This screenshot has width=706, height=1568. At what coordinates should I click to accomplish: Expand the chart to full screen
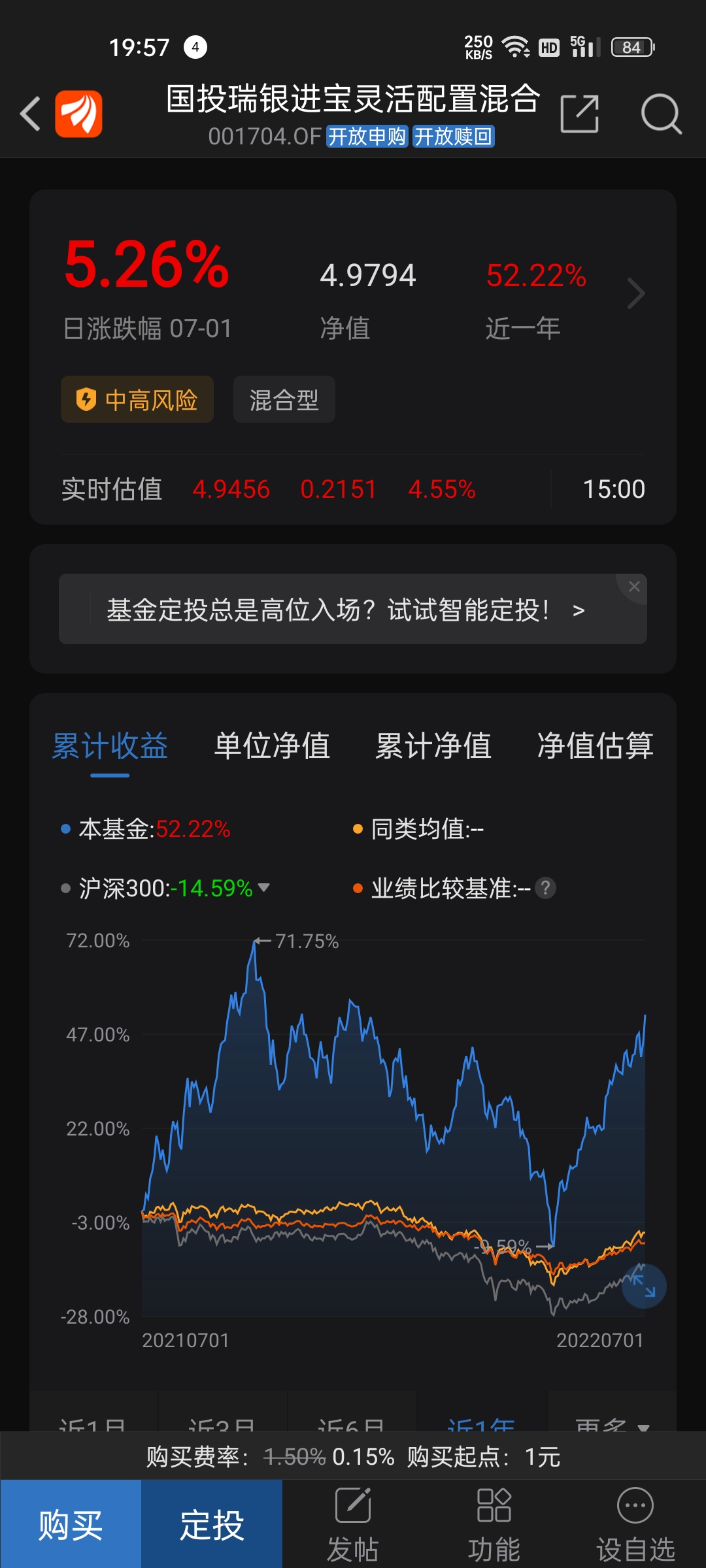click(643, 1286)
